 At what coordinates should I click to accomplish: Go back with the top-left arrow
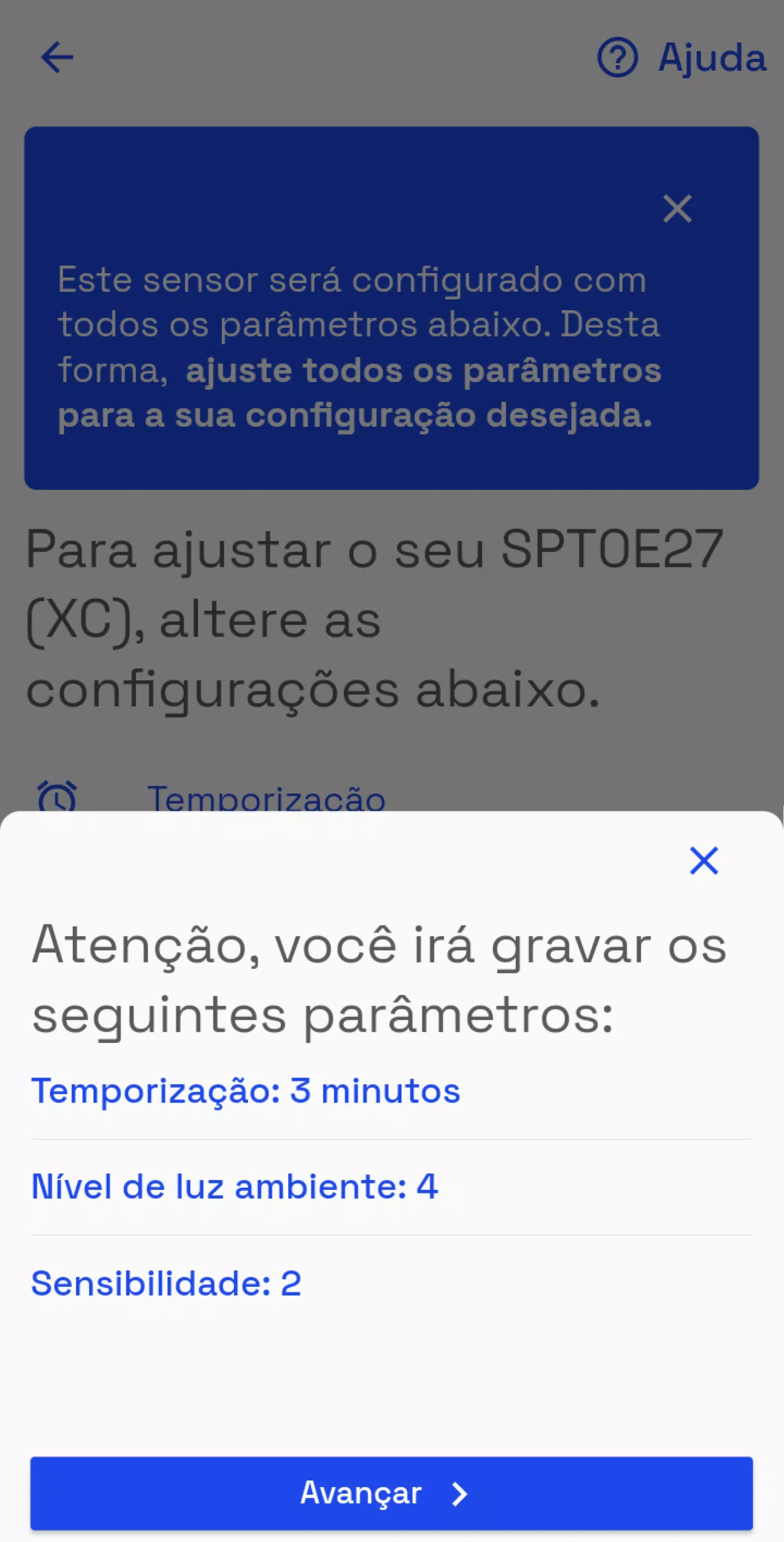tap(57, 58)
